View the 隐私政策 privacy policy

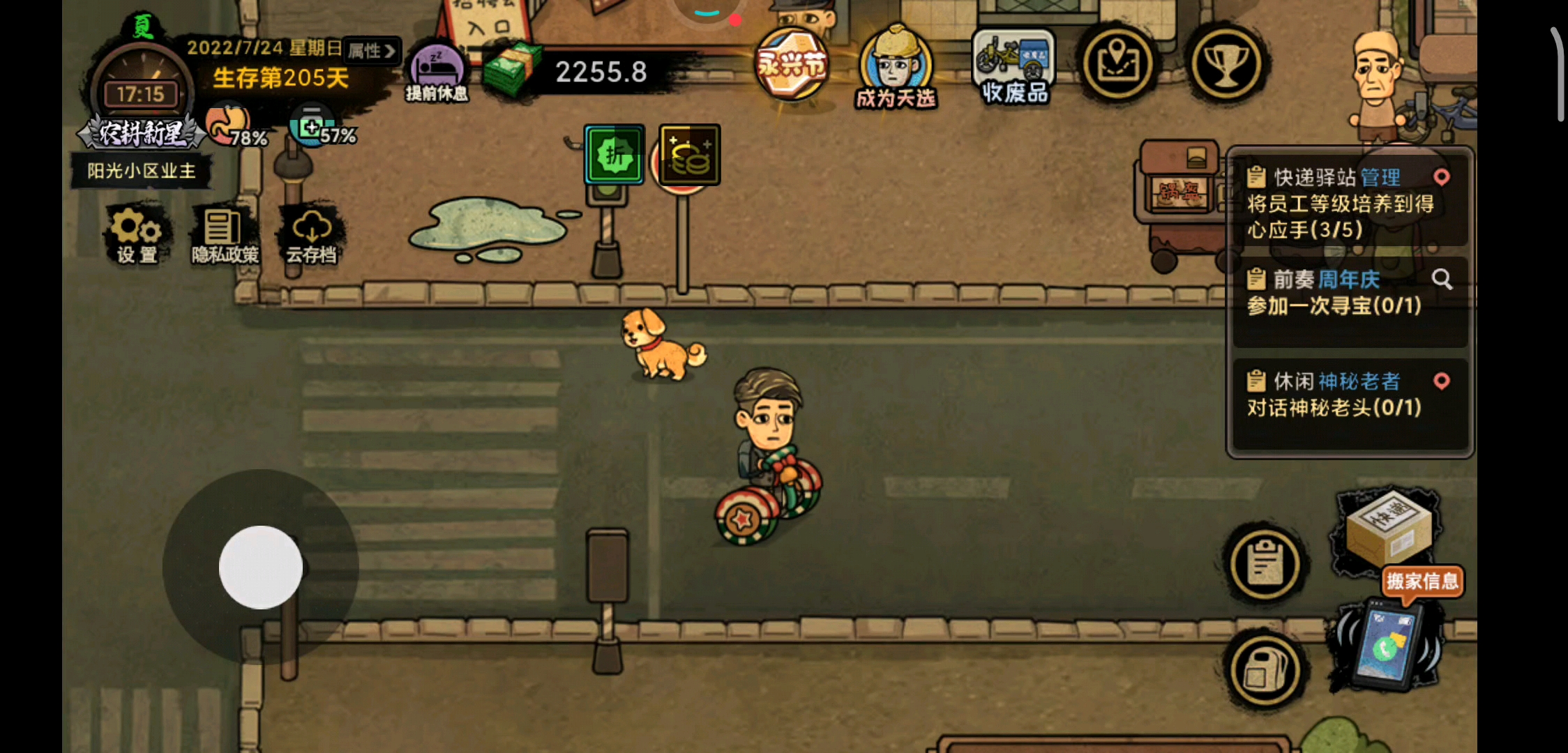click(x=225, y=235)
